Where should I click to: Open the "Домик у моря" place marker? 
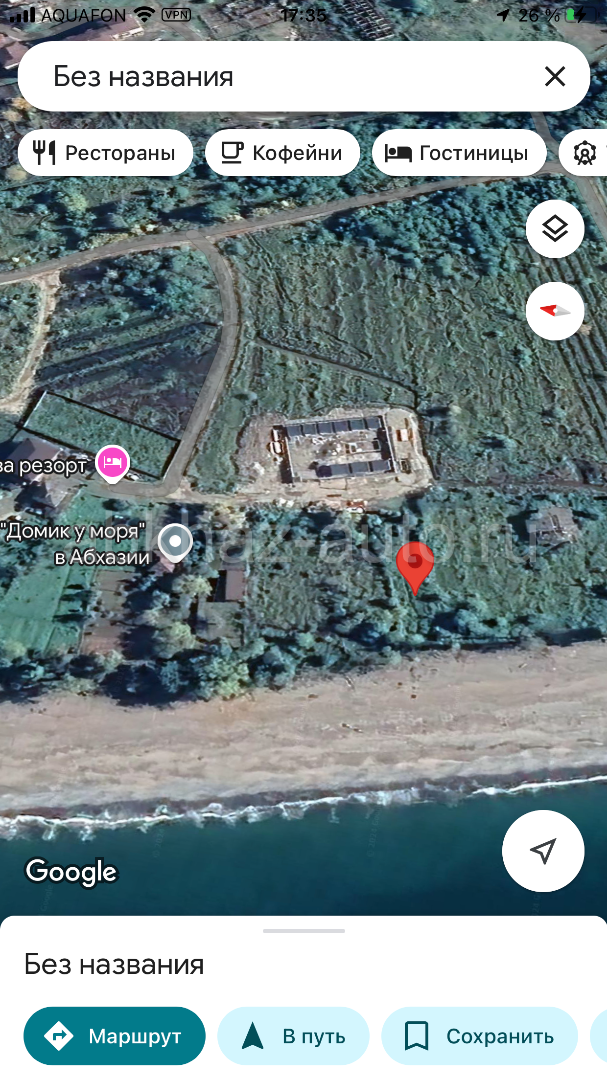pos(176,542)
